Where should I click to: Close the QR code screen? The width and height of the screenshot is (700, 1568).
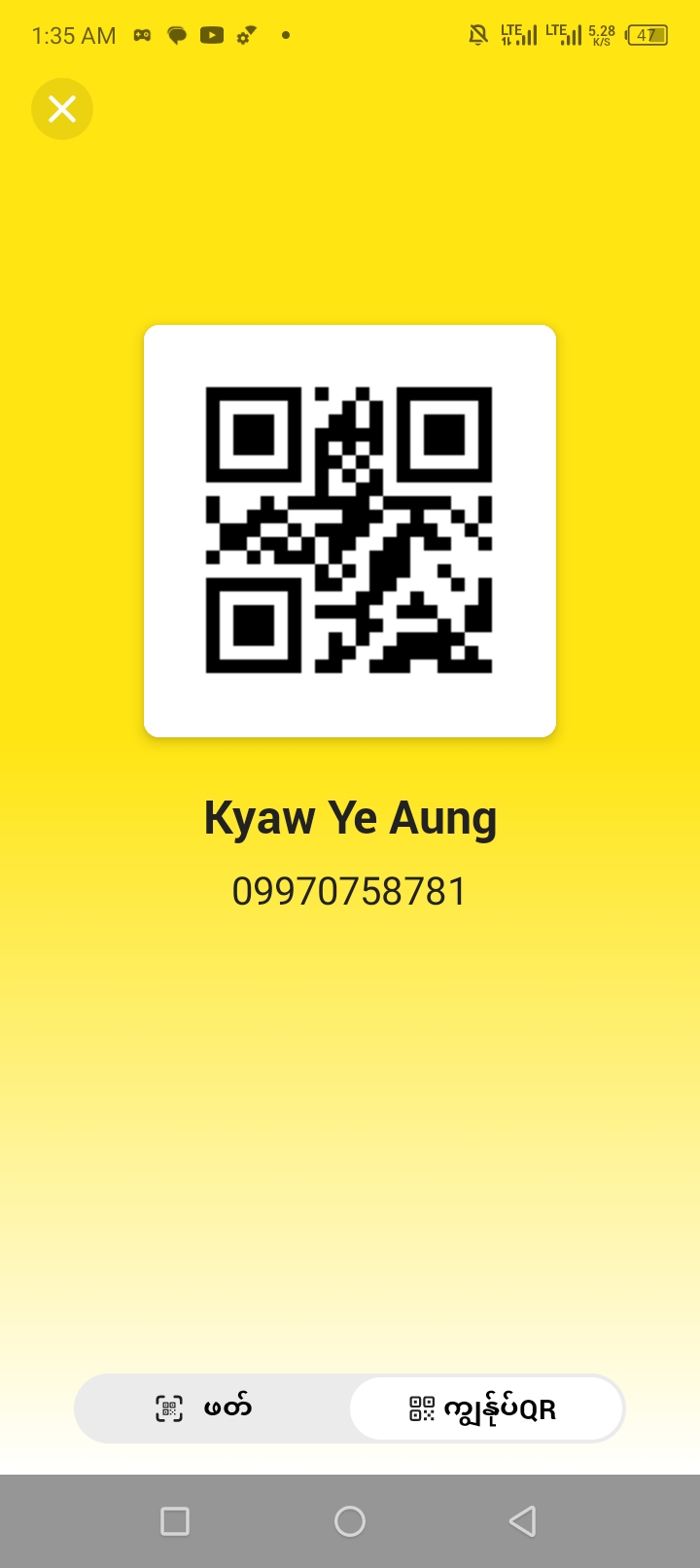click(62, 109)
